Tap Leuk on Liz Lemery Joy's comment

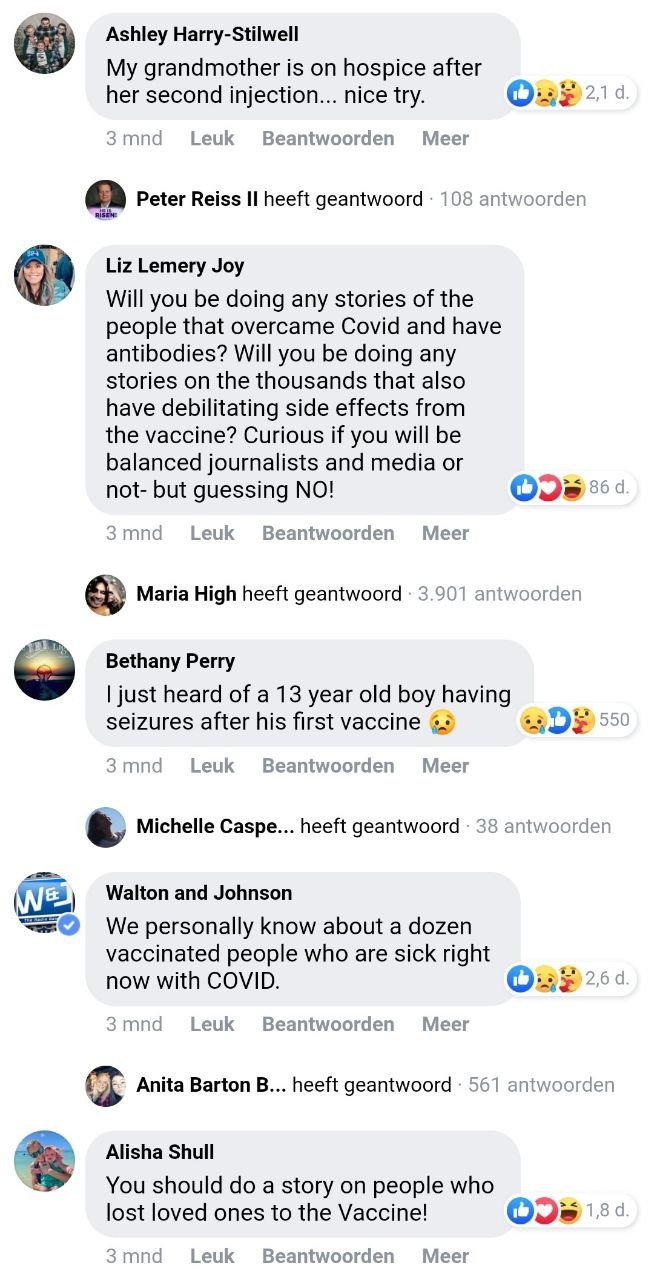(x=212, y=533)
